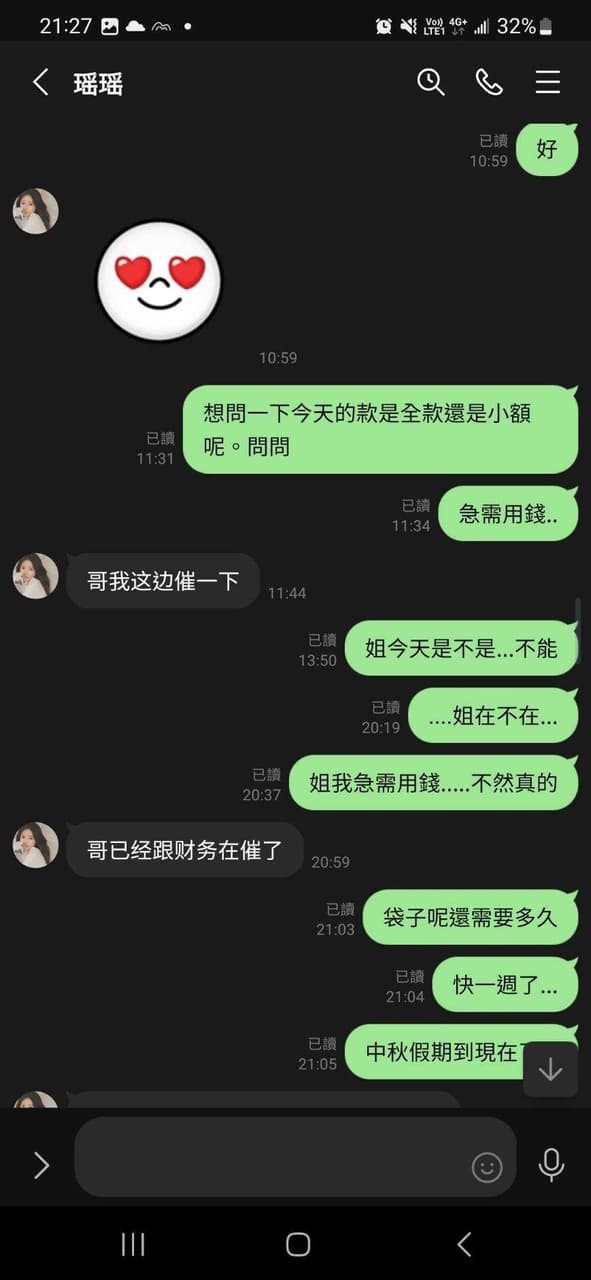Viewport: 591px width, 1280px height.
Task: Open the chat menu
Action: (x=548, y=82)
